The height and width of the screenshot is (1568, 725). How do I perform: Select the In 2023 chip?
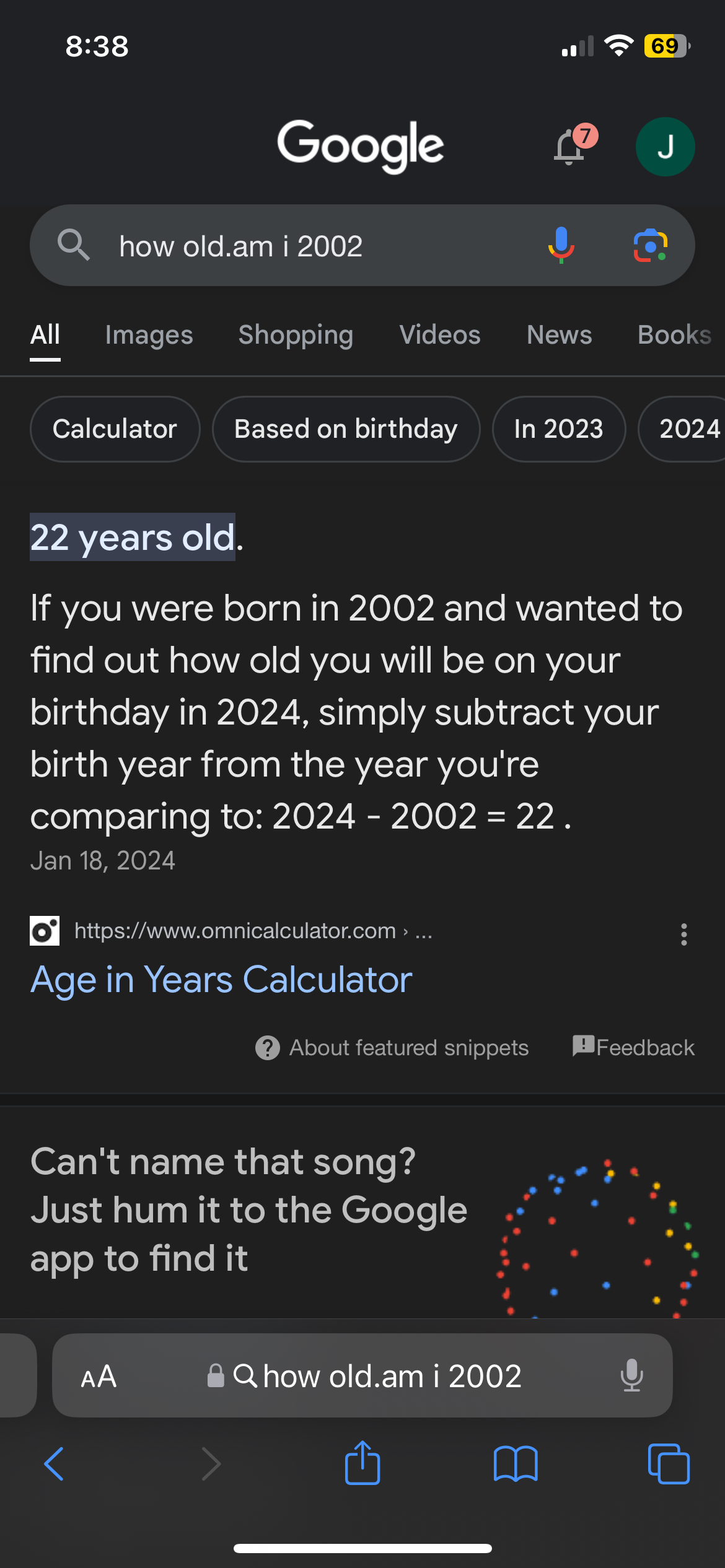(x=558, y=429)
